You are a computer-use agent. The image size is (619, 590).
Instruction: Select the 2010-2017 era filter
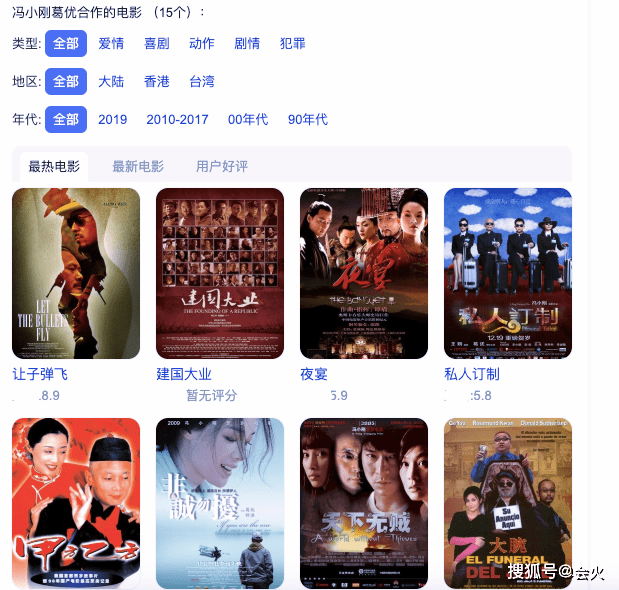tap(177, 120)
